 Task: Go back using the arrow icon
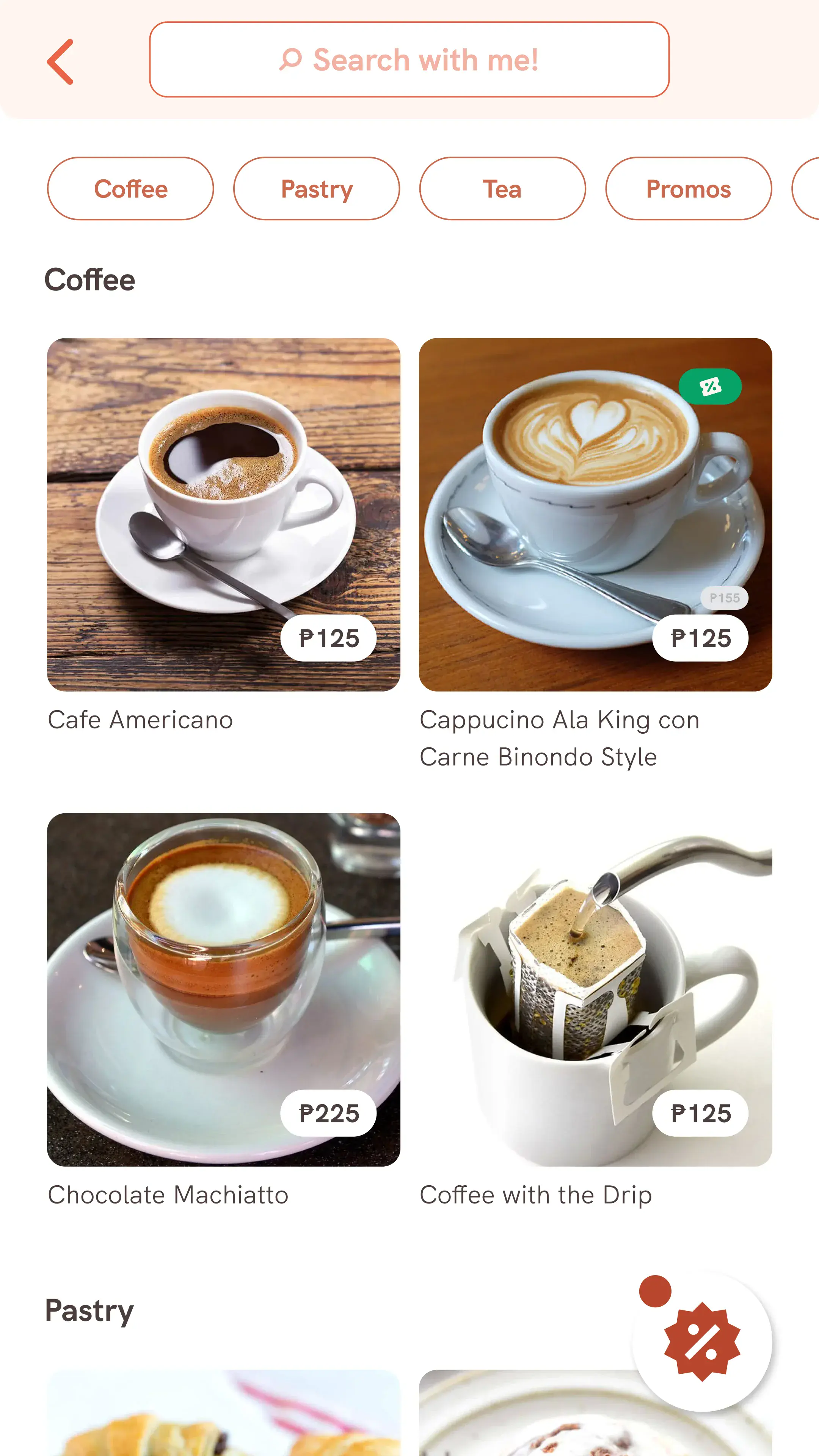pyautogui.click(x=61, y=61)
